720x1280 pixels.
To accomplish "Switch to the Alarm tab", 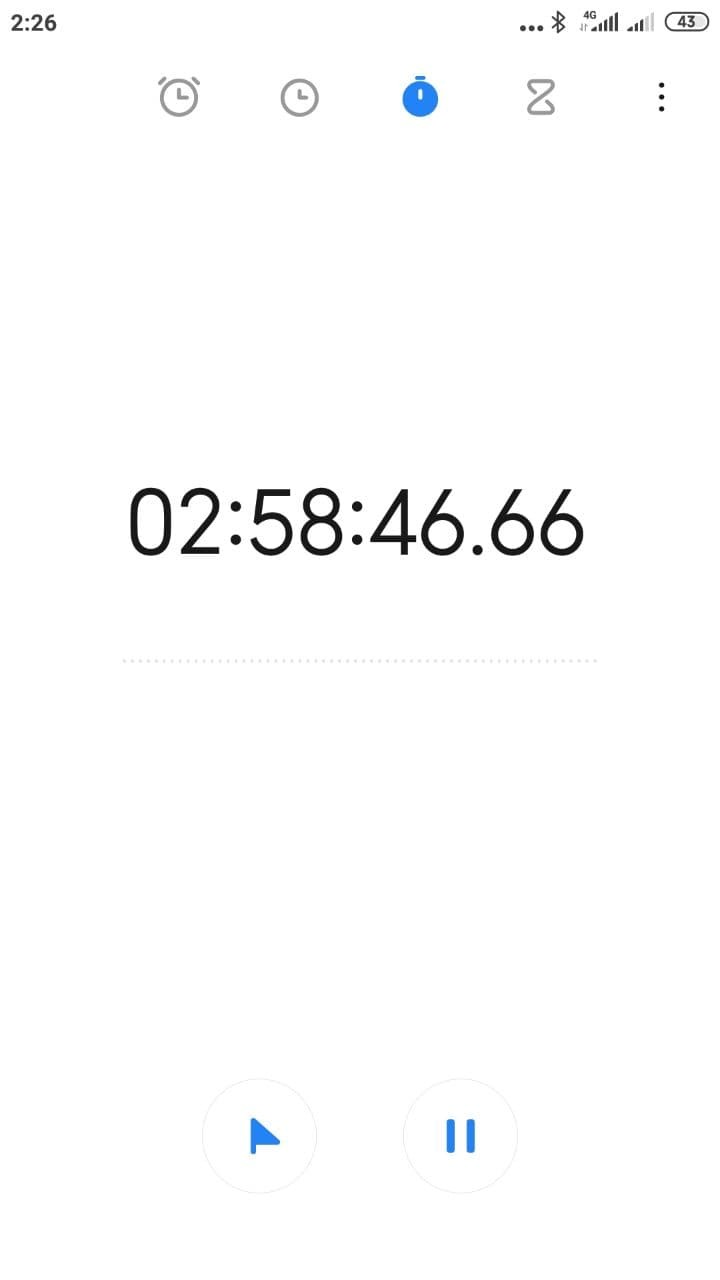I will 179,97.
